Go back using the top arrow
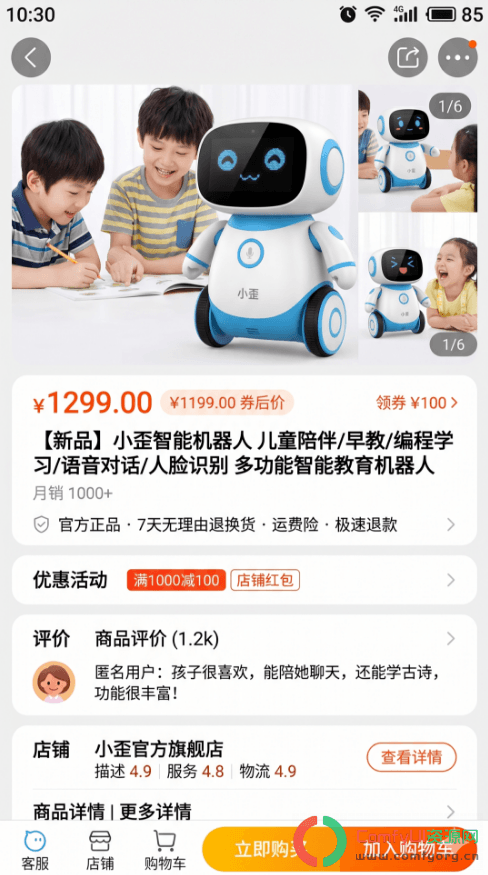The image size is (488, 875). [31, 57]
